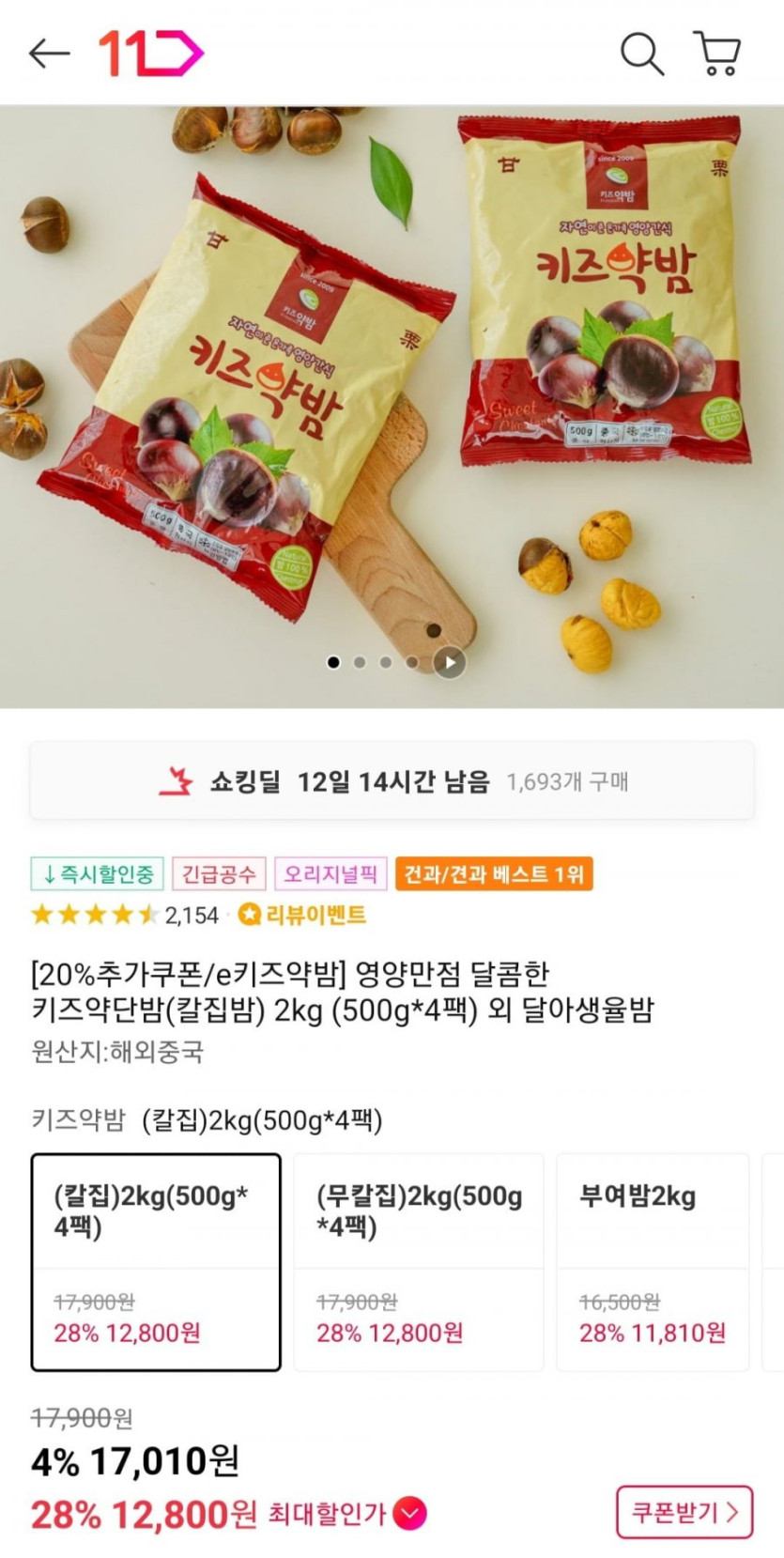Open the 11st home logo
This screenshot has width=784, height=1558.
150,54
